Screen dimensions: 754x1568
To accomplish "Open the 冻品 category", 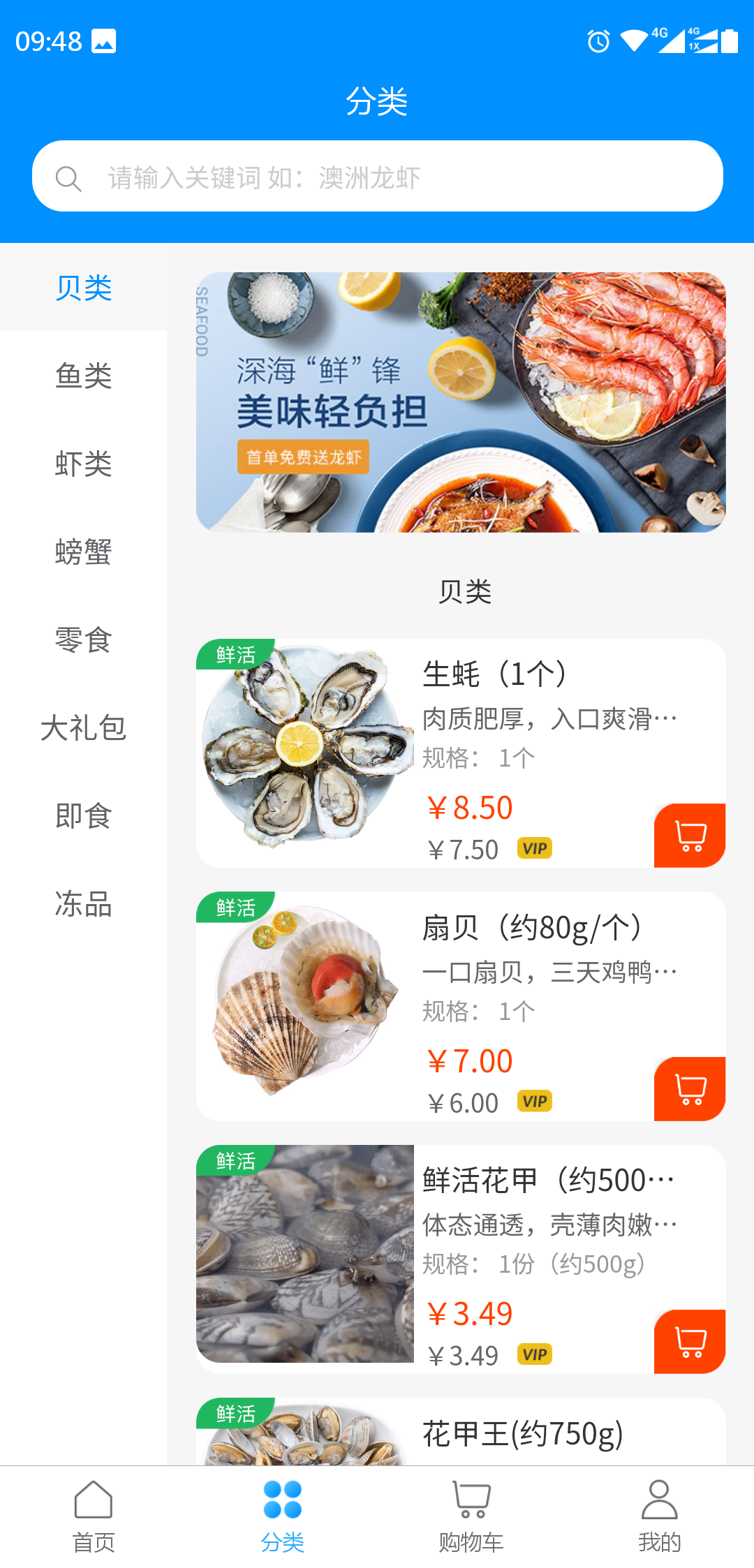I will point(83,903).
